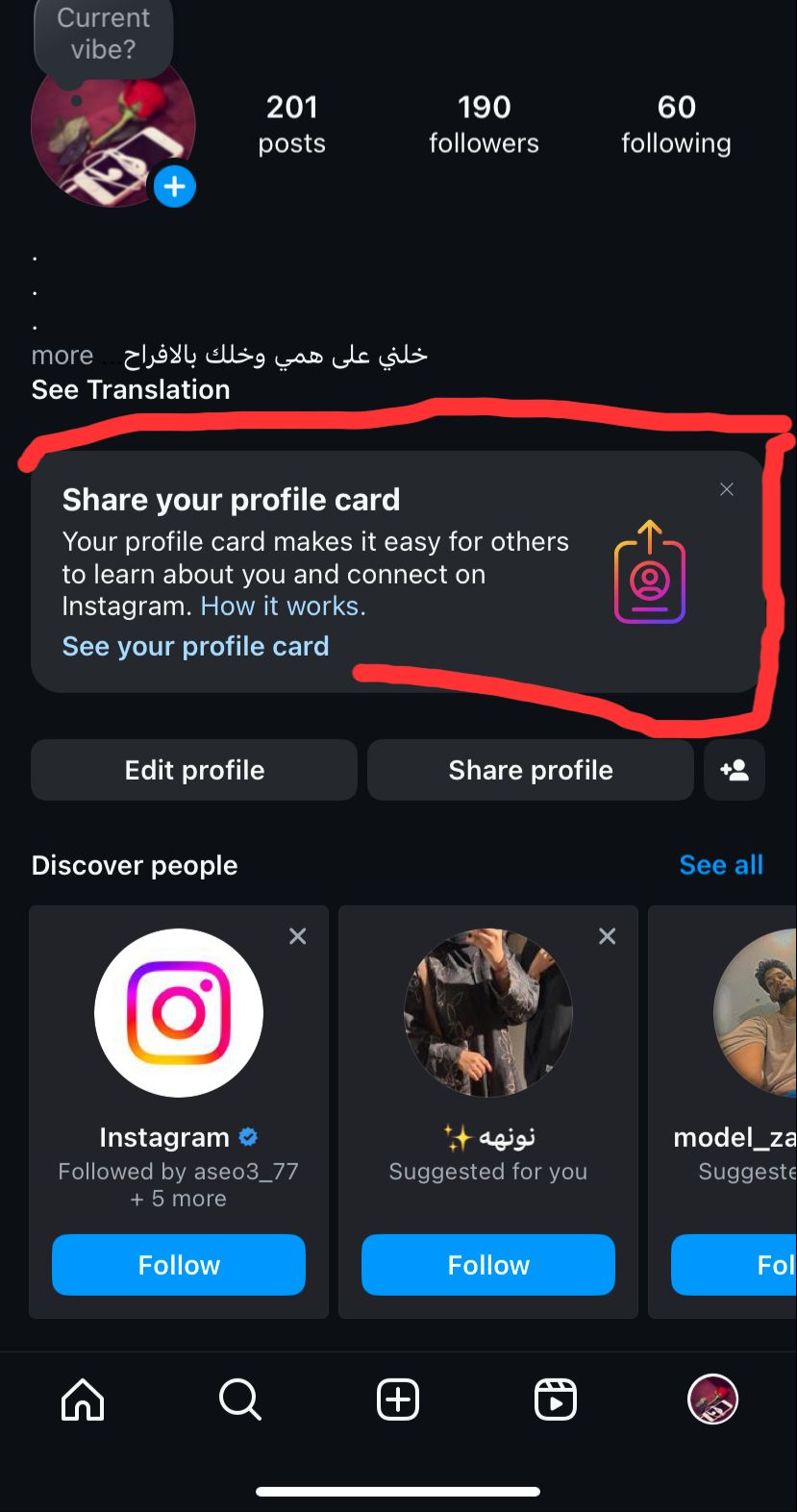Go to the Home tab
Screen dimensions: 797x1512
[83, 1400]
